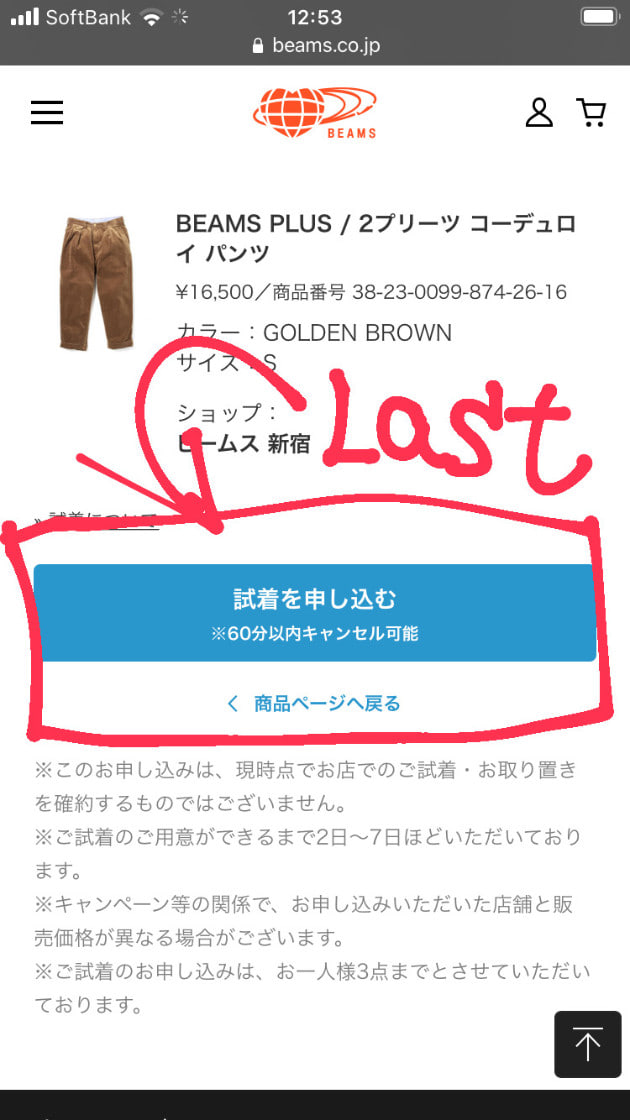
Task: Tap the scroll-to-top arrow button
Action: click(x=587, y=1044)
